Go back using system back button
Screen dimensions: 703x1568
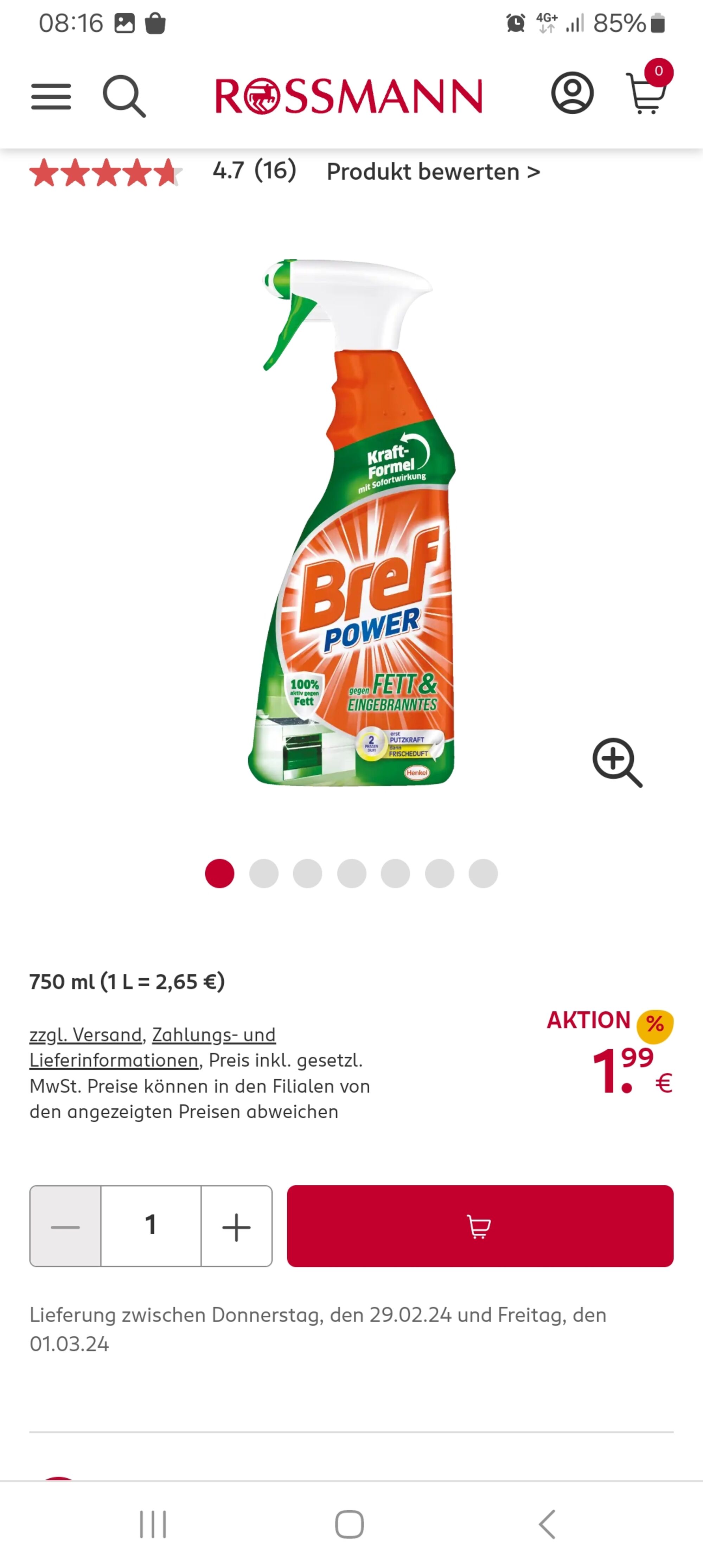pos(547,1525)
